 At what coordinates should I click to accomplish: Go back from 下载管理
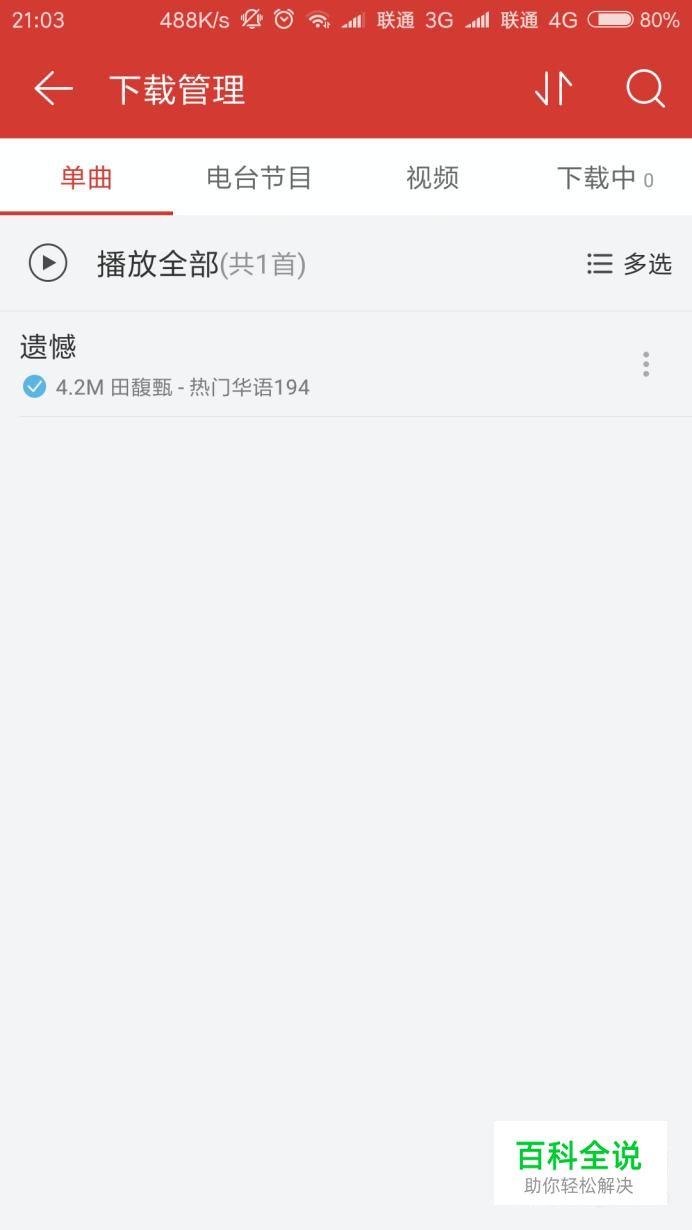pyautogui.click(x=54, y=89)
